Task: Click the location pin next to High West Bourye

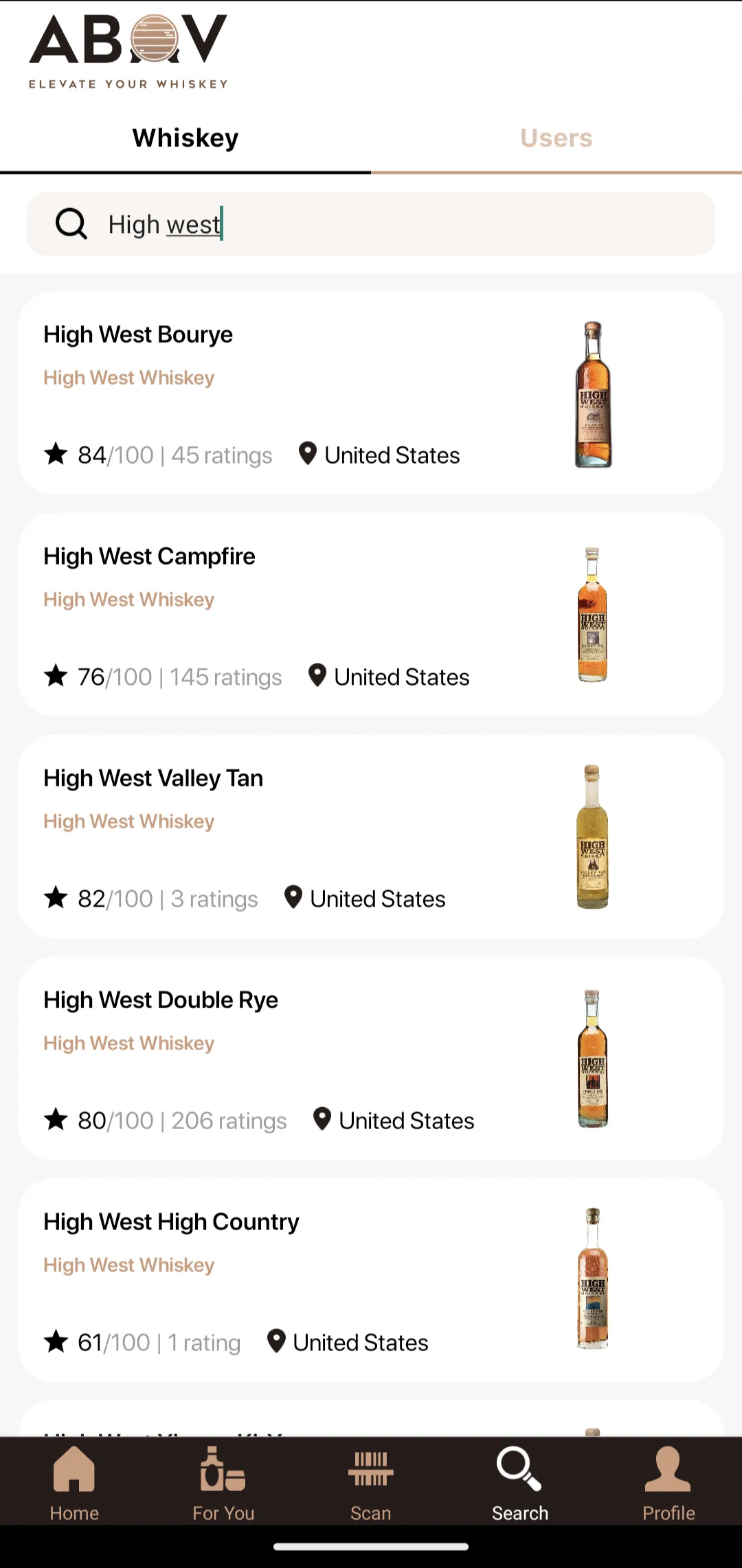Action: [307, 453]
